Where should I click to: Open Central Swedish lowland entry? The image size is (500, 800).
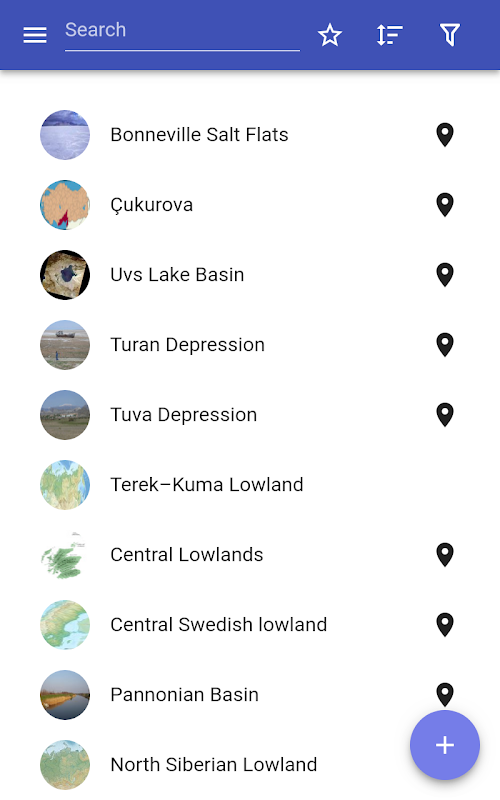coord(250,624)
